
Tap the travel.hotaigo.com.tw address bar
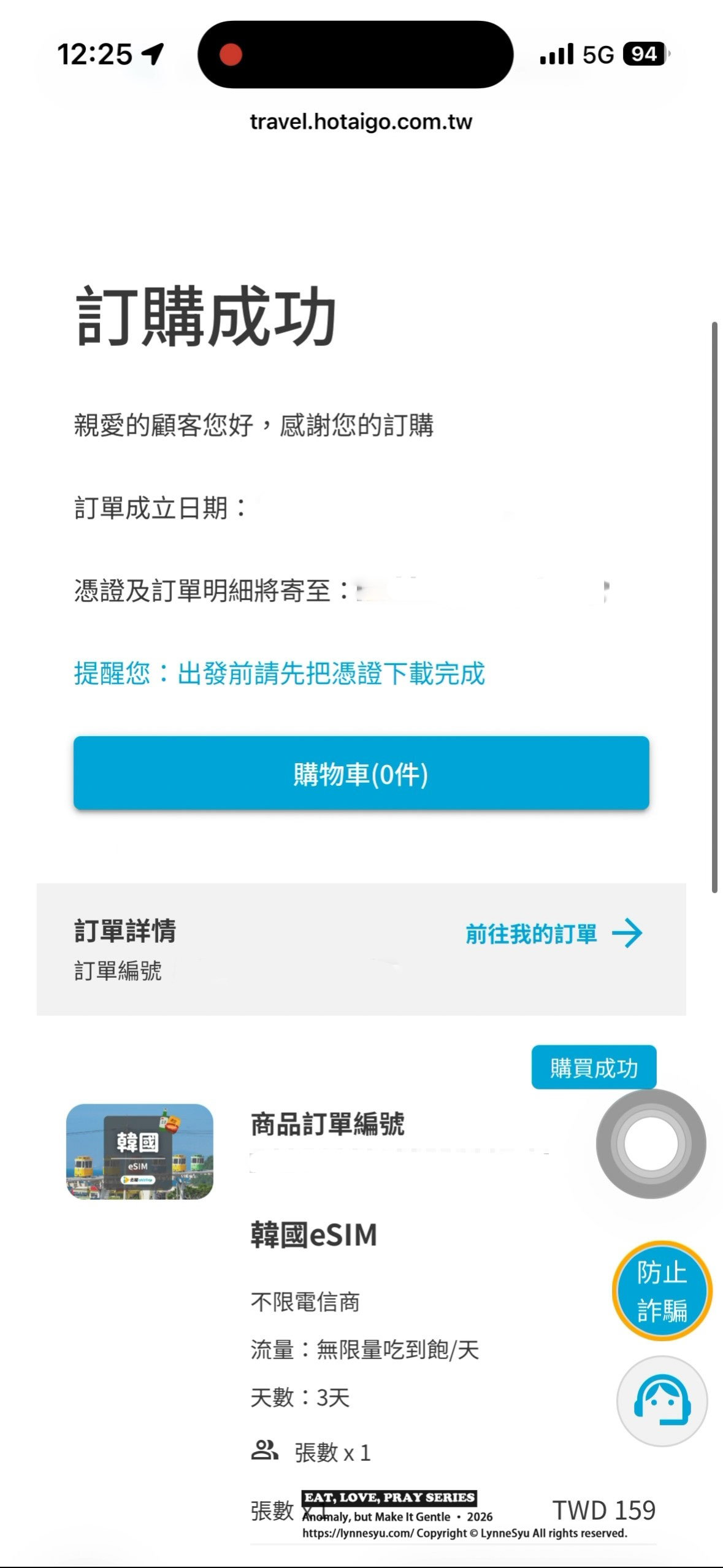(x=361, y=121)
